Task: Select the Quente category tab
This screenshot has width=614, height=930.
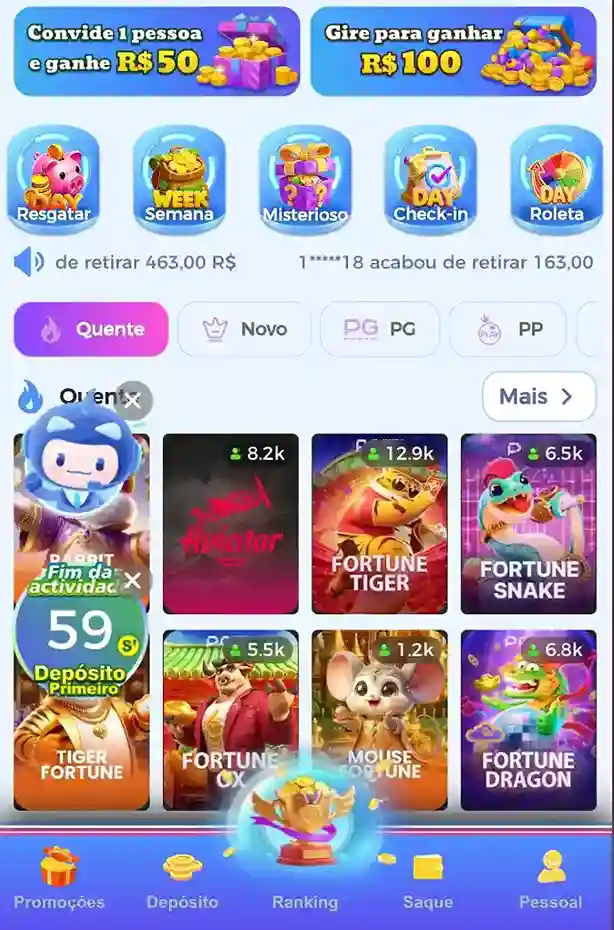Action: (x=91, y=329)
